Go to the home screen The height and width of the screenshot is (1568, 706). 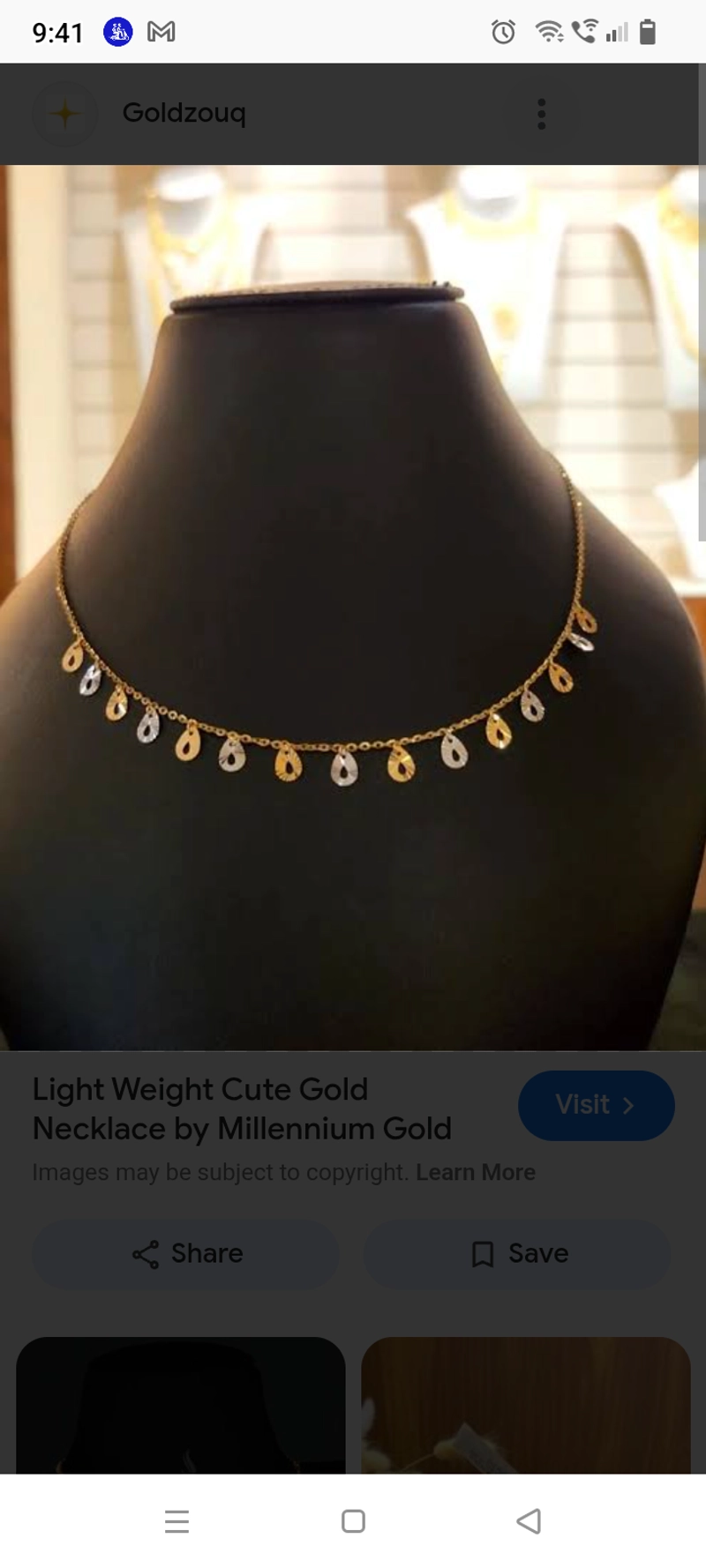[353, 1520]
